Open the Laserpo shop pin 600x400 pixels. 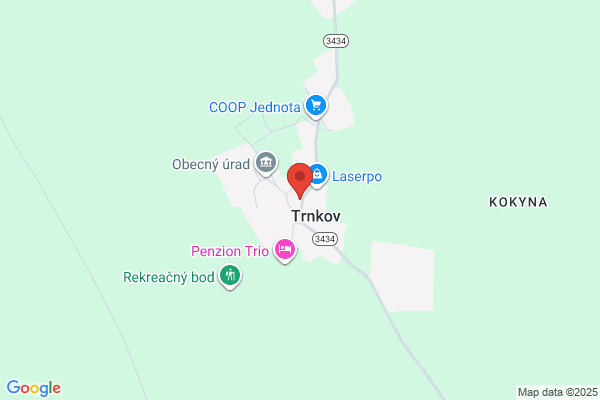(x=318, y=175)
